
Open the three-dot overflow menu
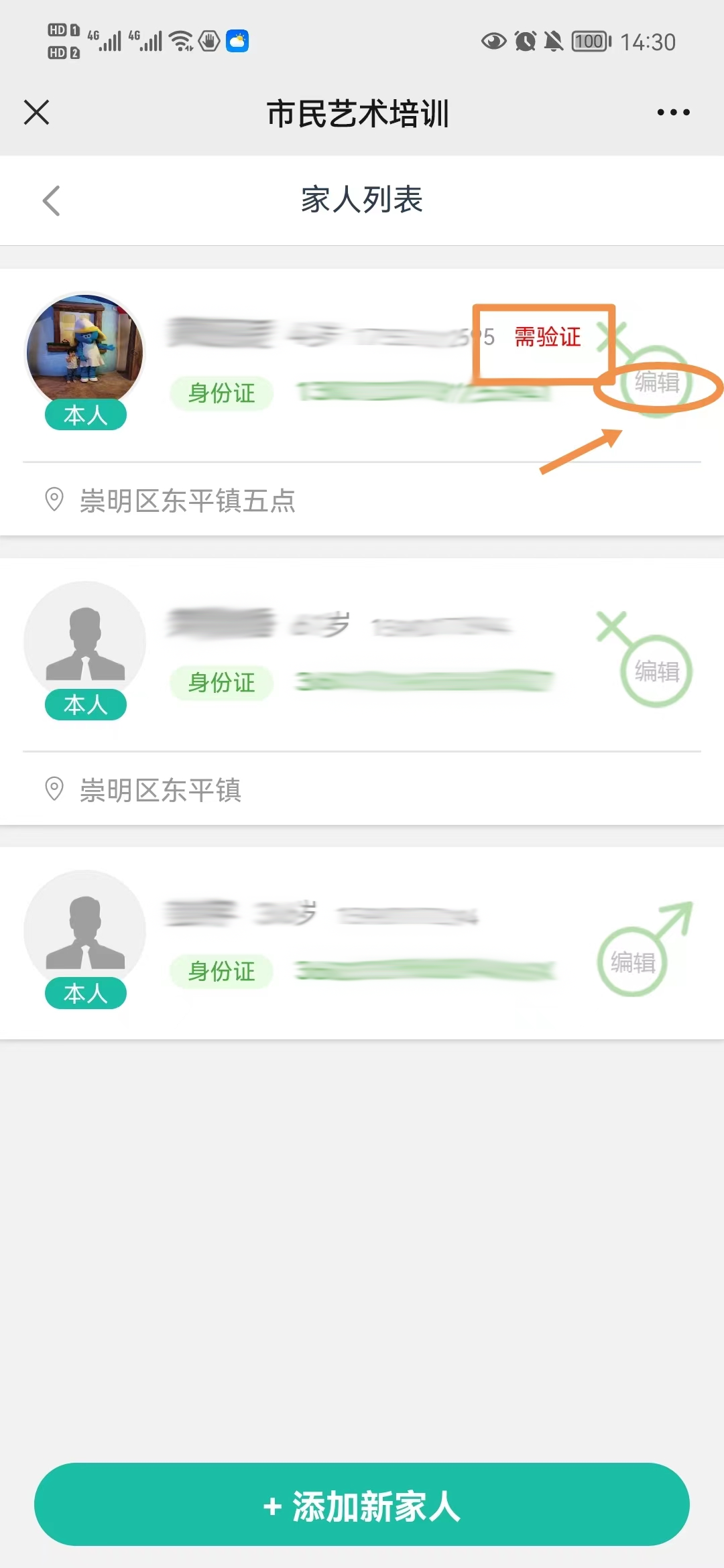click(673, 112)
